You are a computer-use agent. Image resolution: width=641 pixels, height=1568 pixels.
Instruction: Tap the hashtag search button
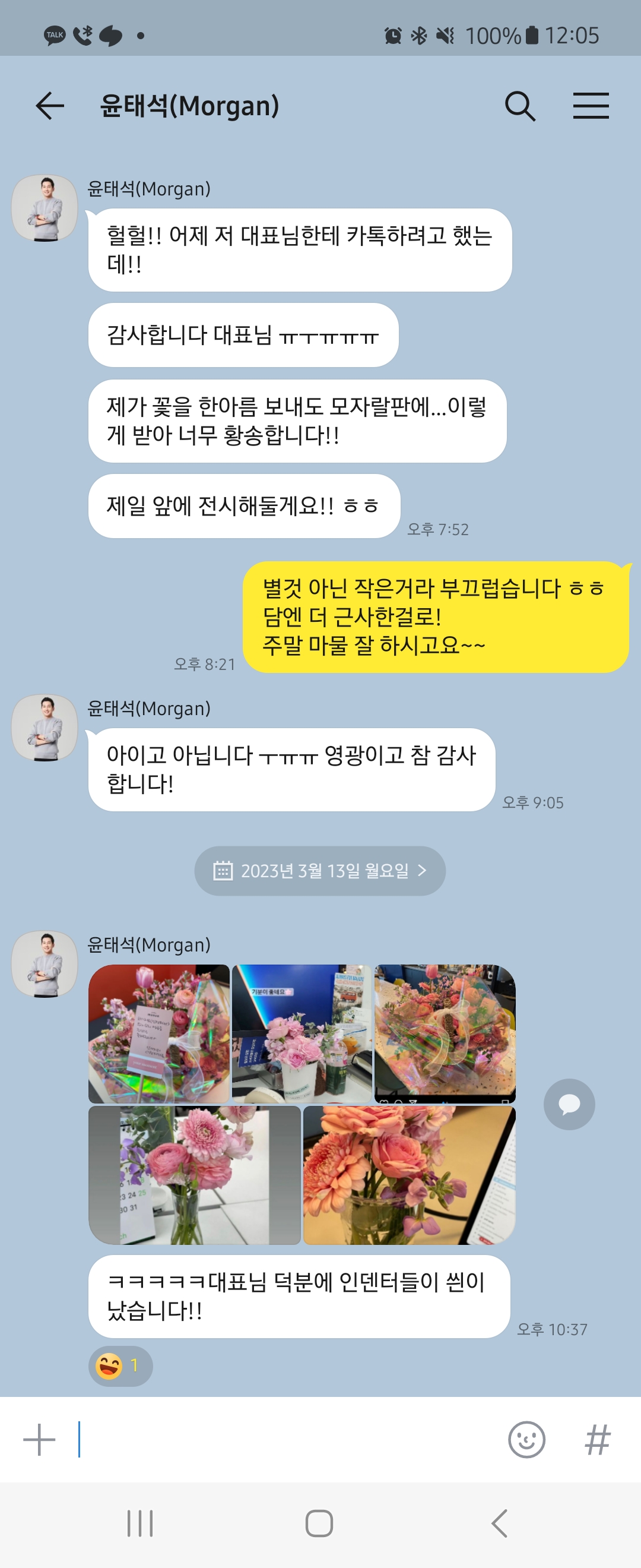[x=597, y=1440]
